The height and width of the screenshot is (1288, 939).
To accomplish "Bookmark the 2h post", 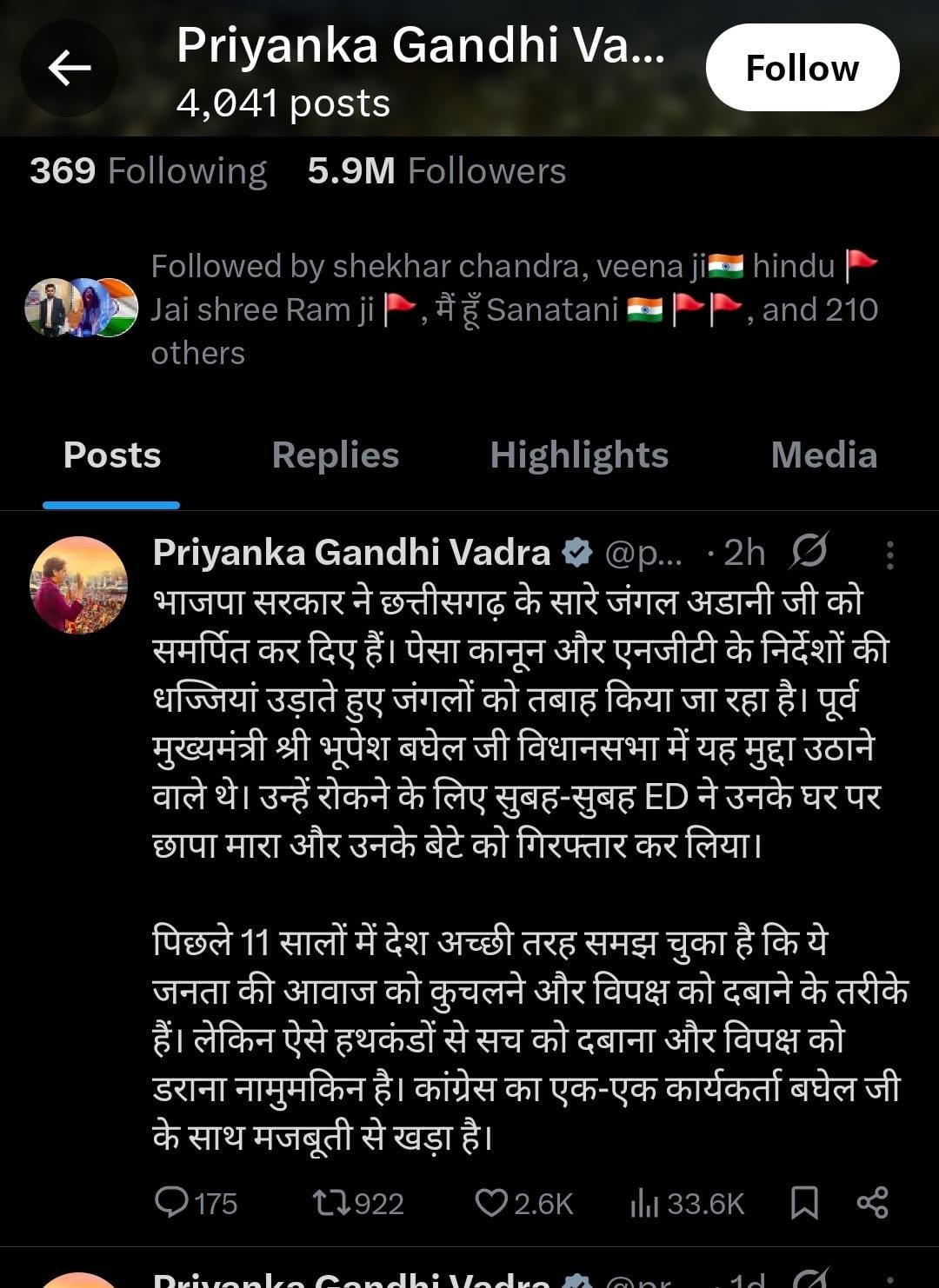I will (x=804, y=1203).
